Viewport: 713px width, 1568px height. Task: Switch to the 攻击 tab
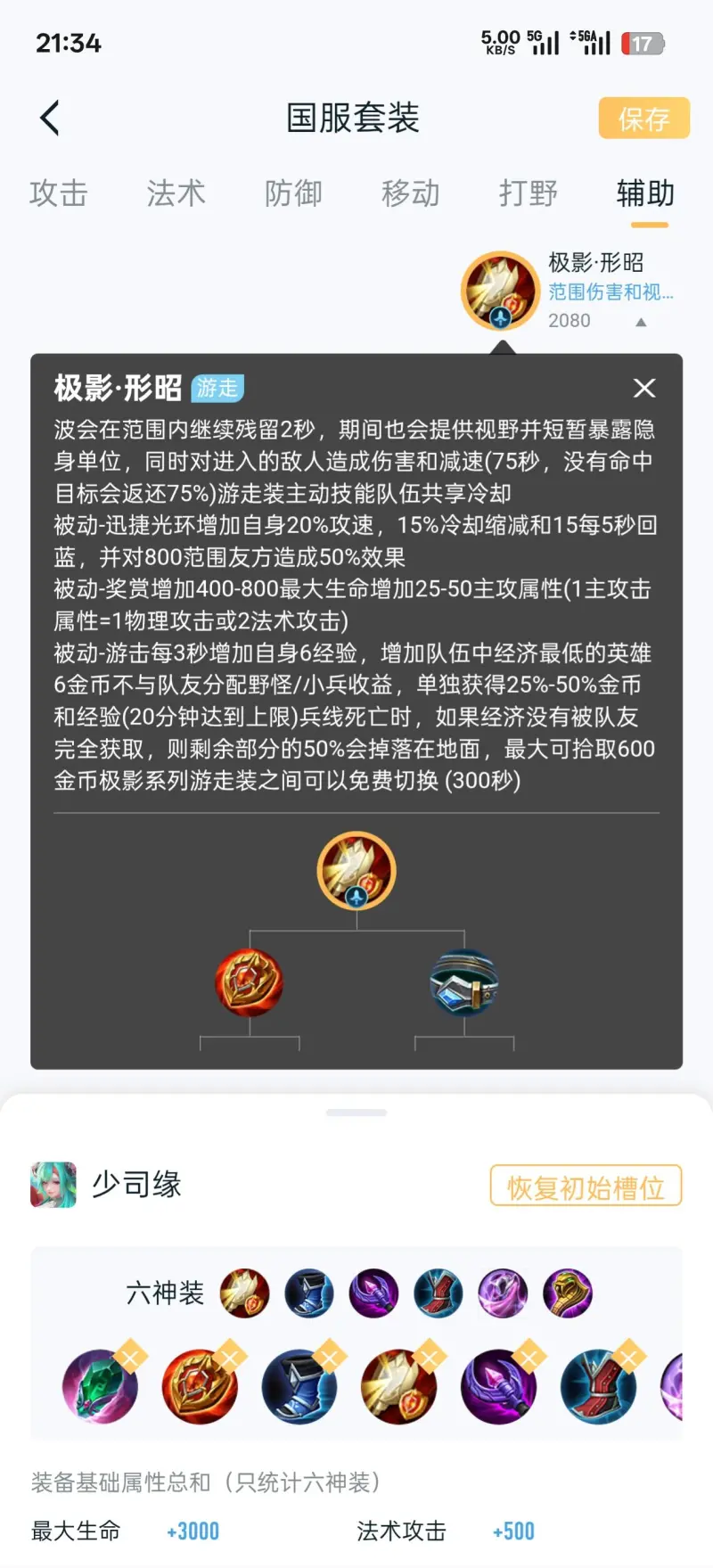(x=59, y=193)
